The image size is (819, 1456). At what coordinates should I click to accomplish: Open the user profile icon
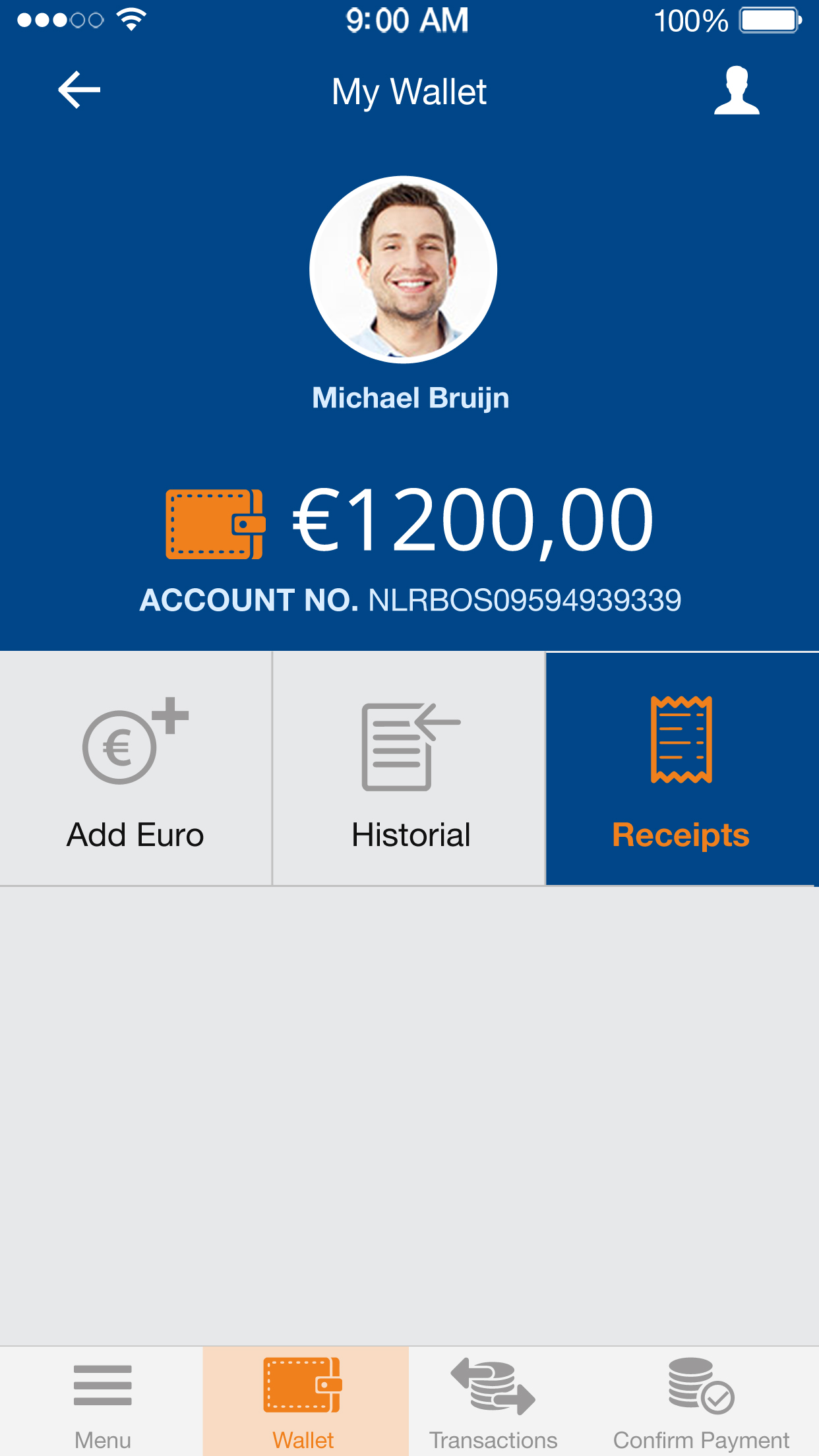tap(736, 91)
